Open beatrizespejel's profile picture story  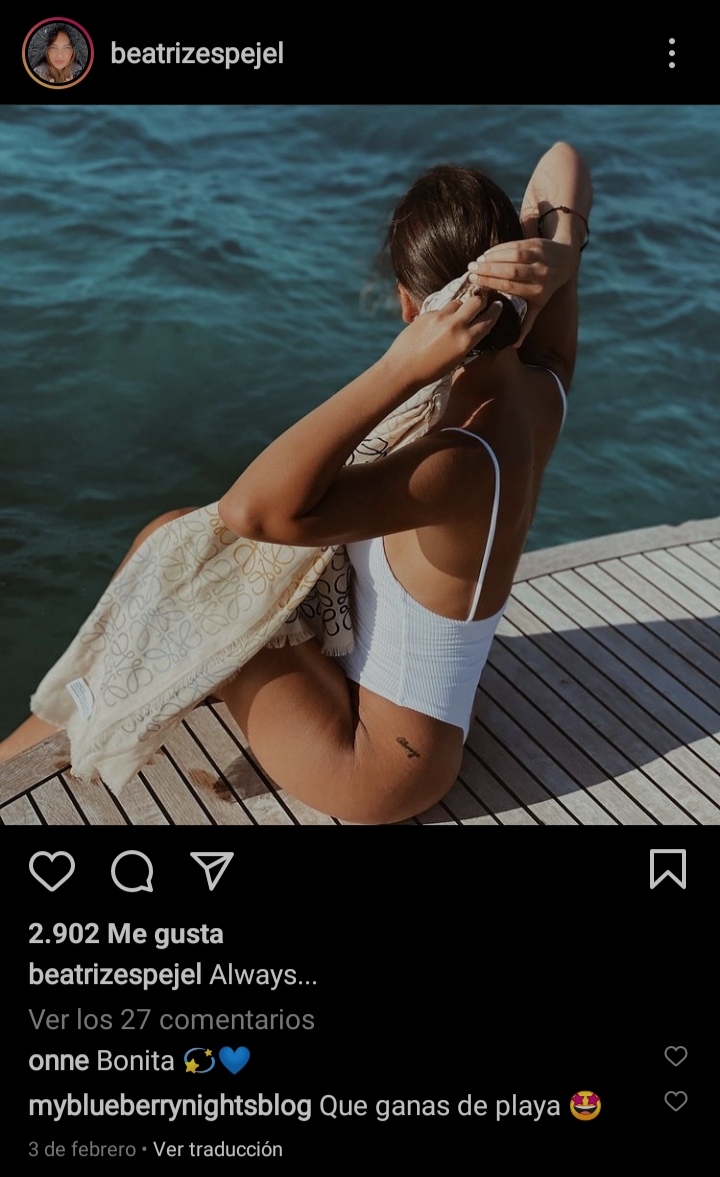click(x=57, y=53)
